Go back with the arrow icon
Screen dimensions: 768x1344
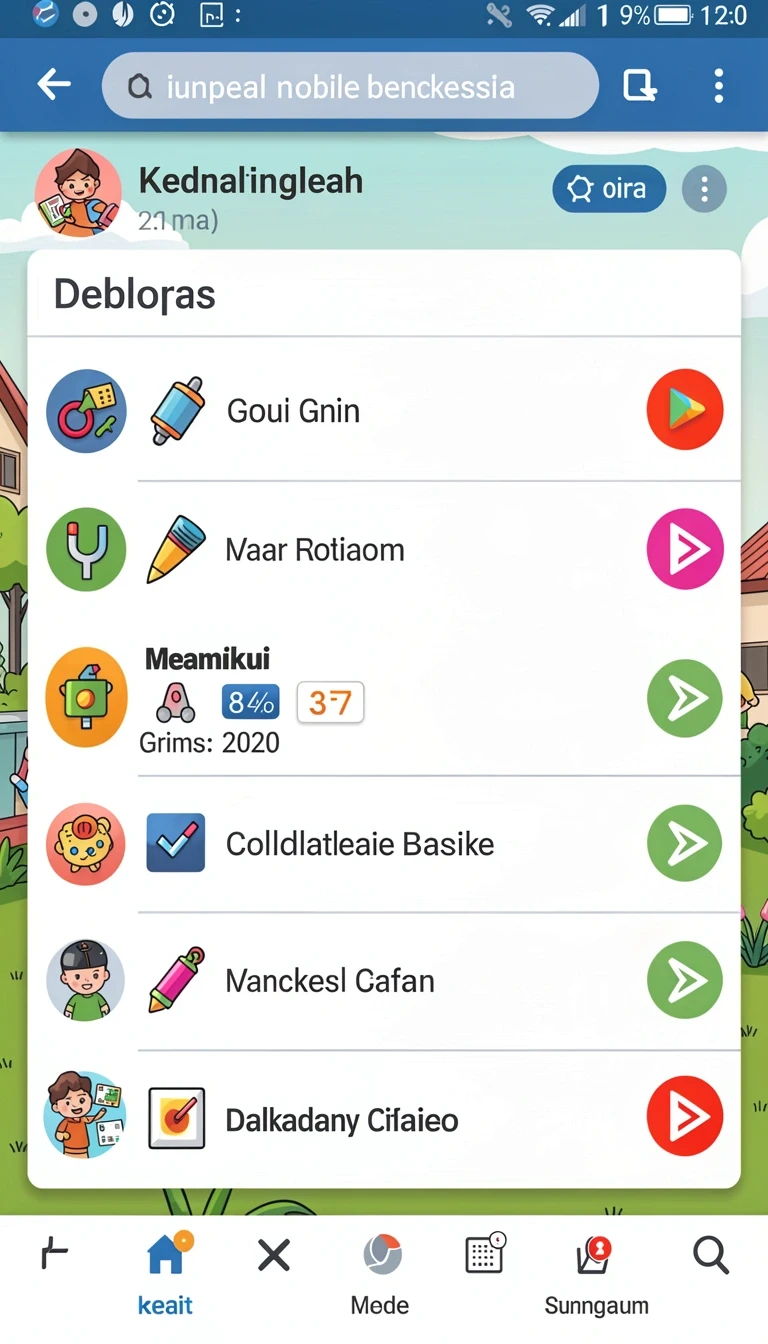coord(54,85)
